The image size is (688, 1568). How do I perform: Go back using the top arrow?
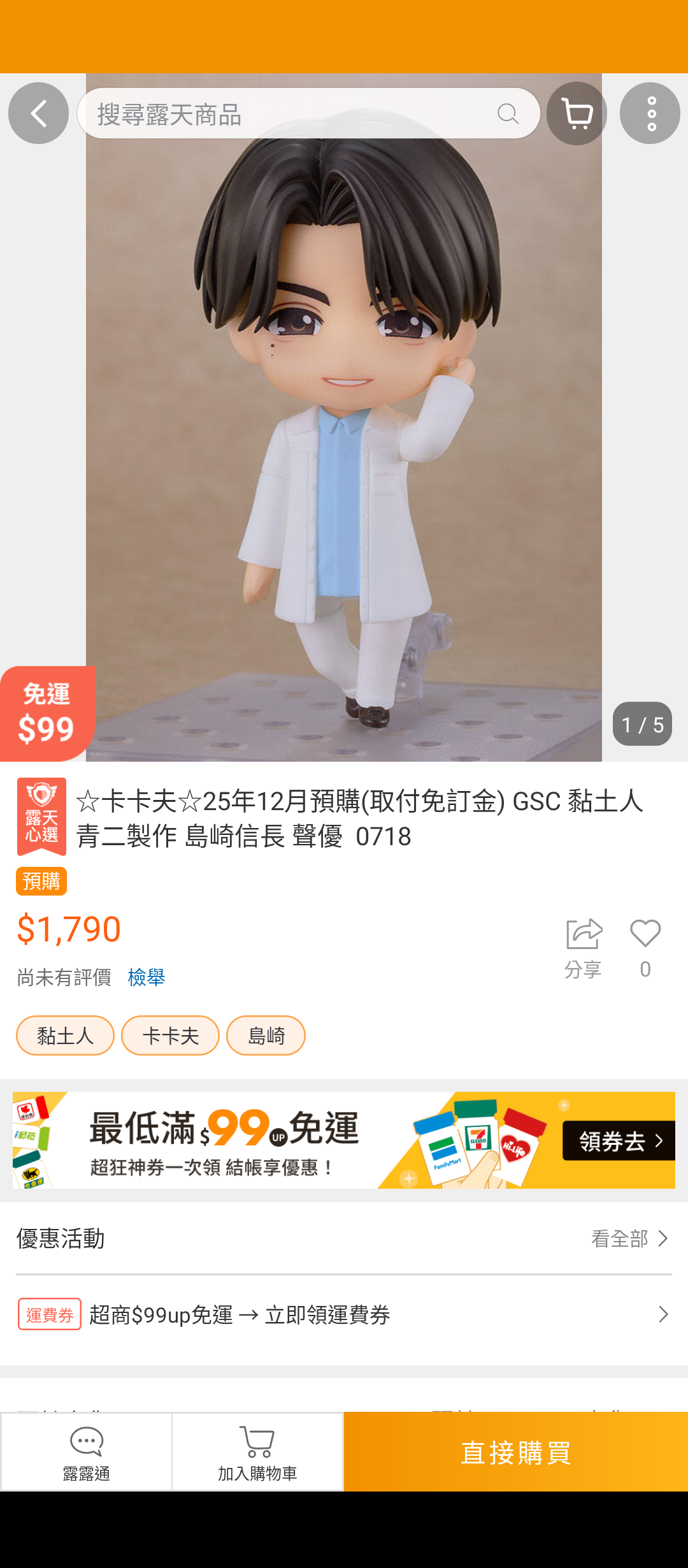[x=38, y=113]
